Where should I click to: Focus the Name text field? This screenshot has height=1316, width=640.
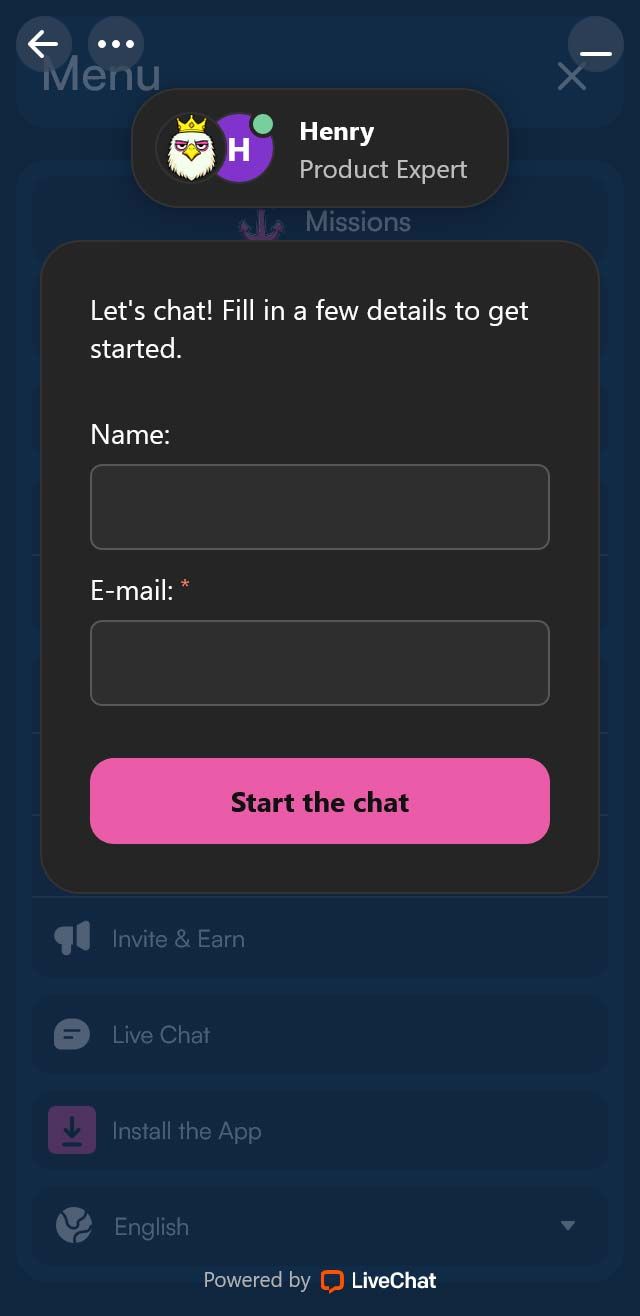320,507
